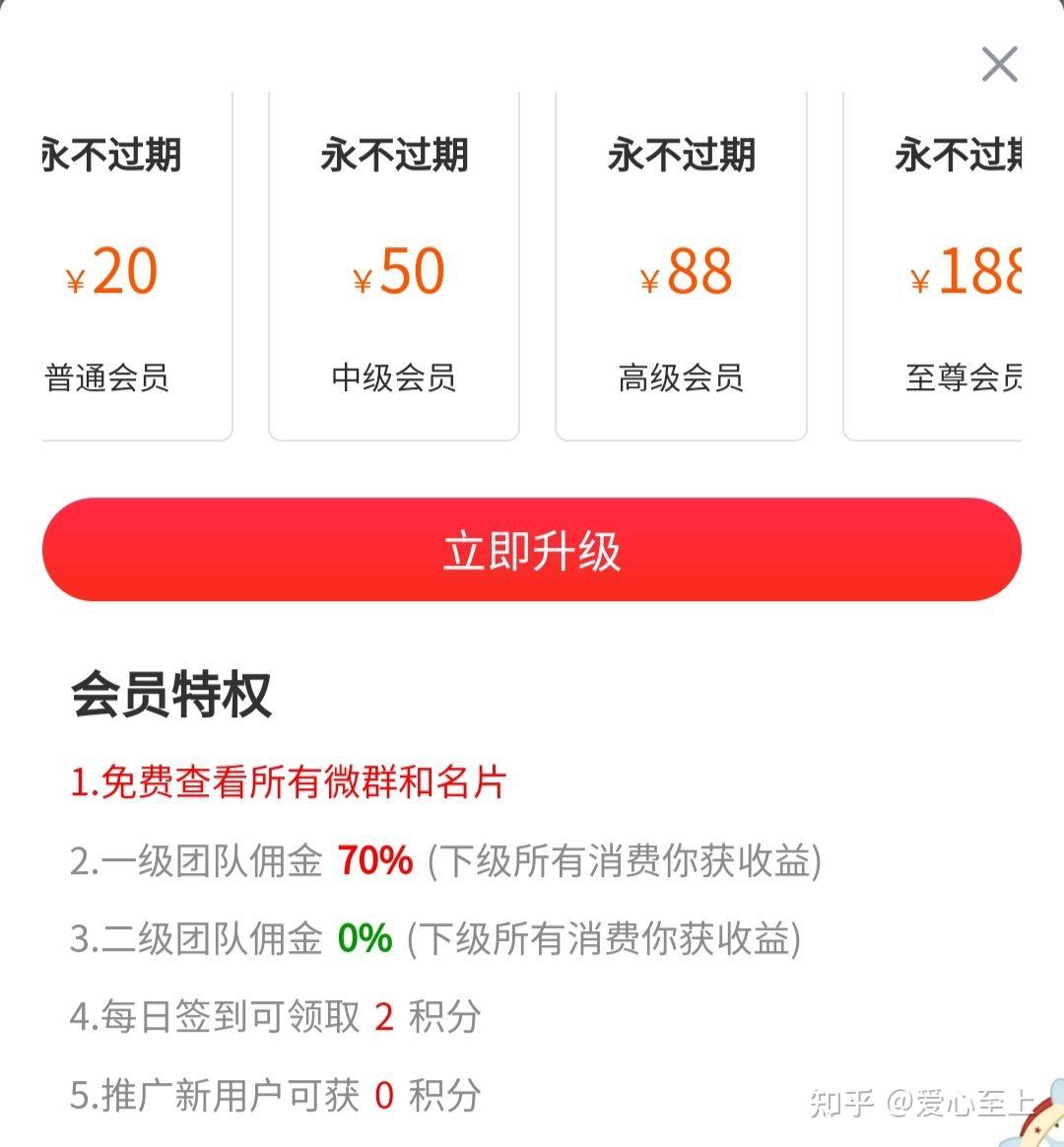This screenshot has width=1064, height=1147.
Task: Choose the ¥88 高级会员 plan
Action: click(x=681, y=266)
